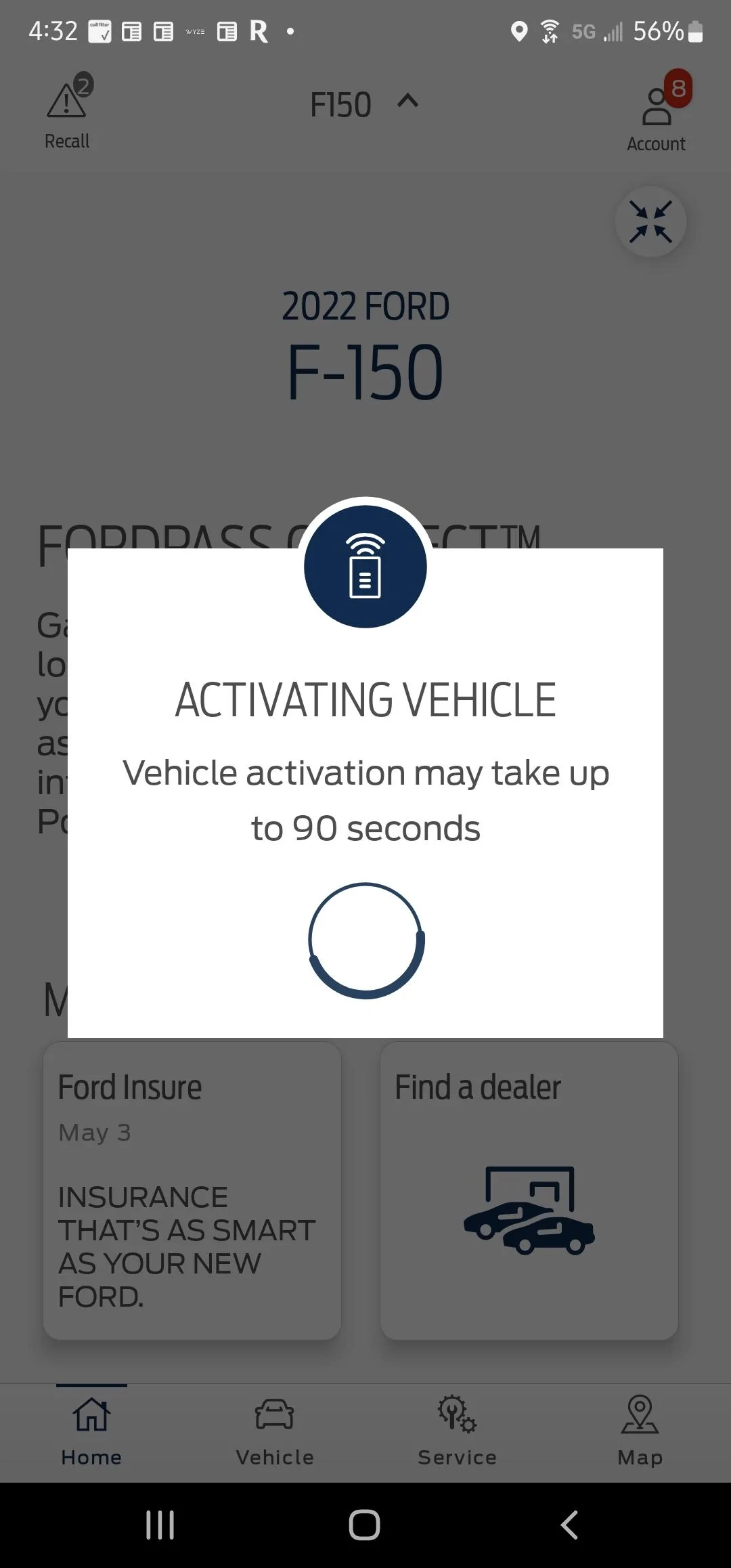Screen dimensions: 731x1568
Task: Open the Find a dealer card
Action: 529,1190
